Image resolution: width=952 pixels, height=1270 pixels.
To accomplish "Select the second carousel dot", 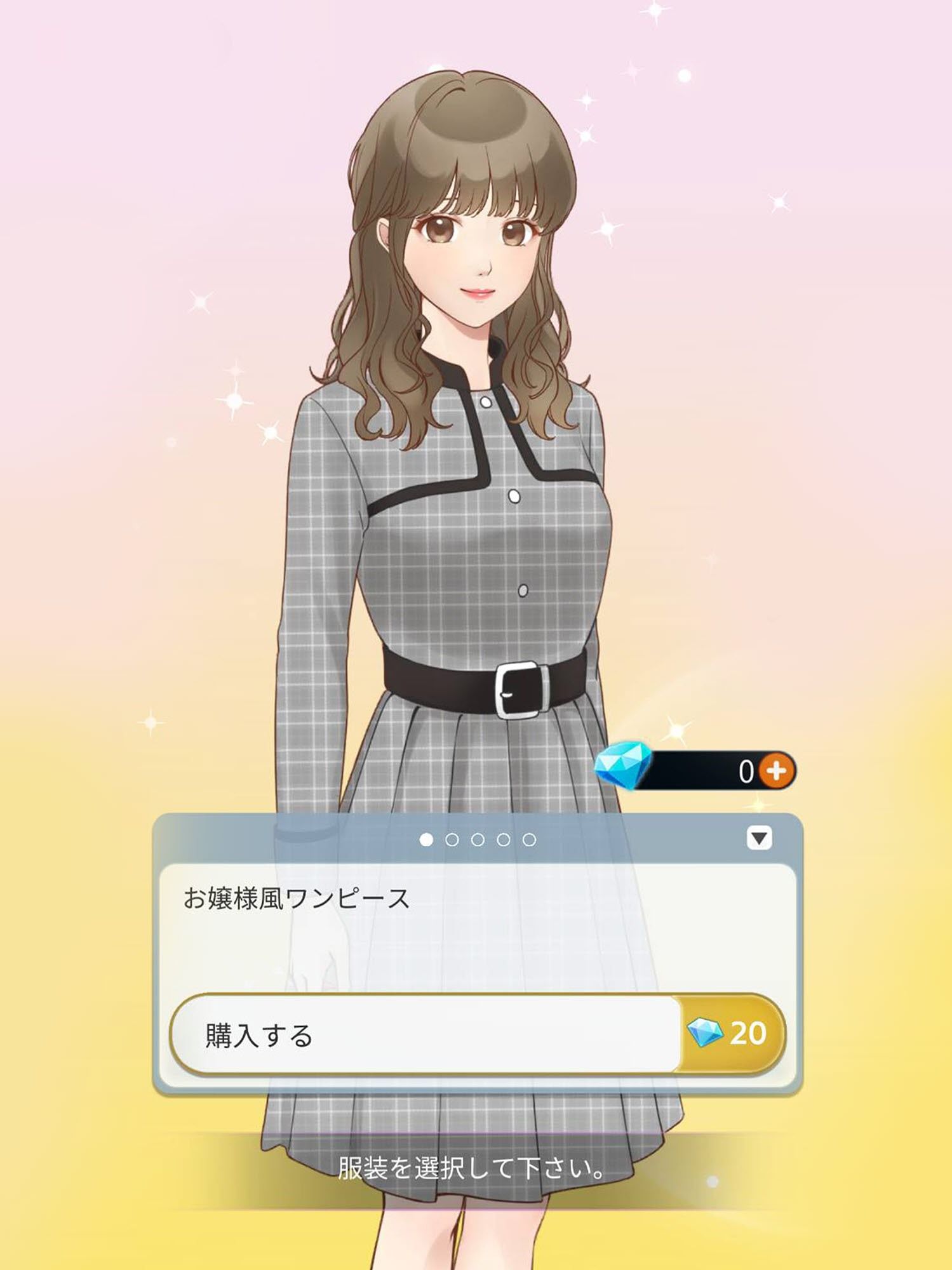I will (x=452, y=838).
